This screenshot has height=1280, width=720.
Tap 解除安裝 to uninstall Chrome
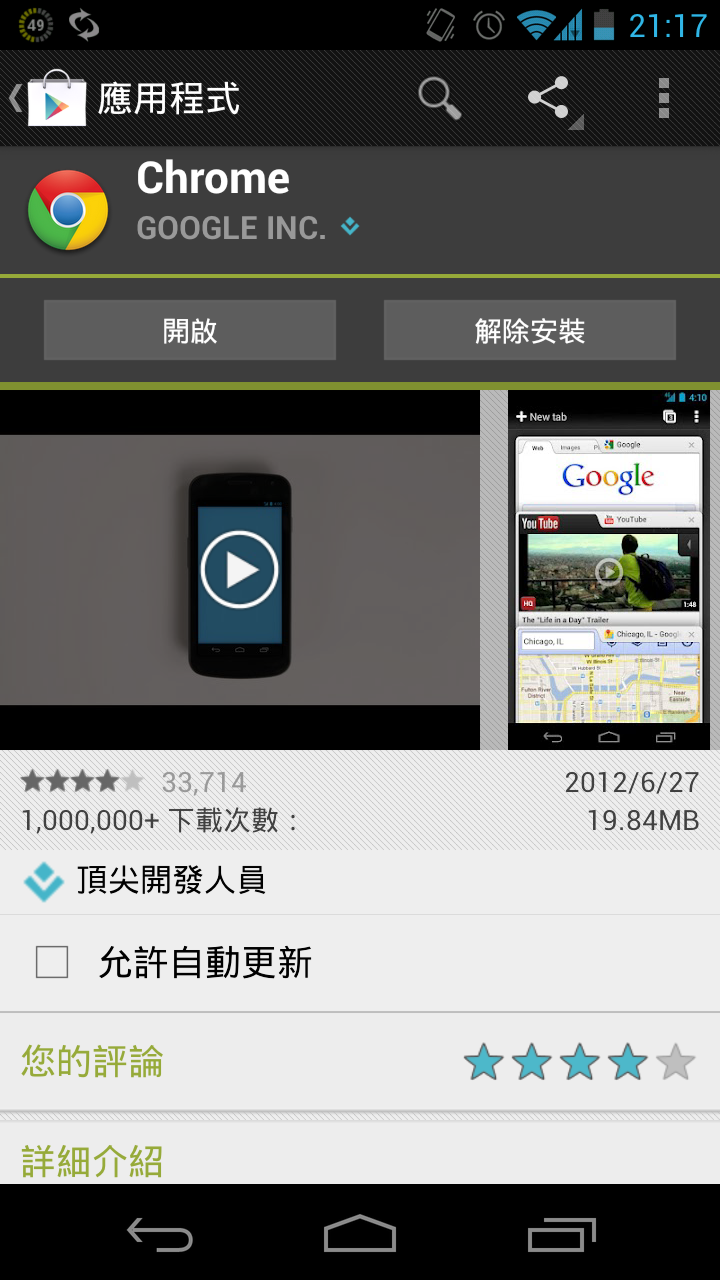coord(530,331)
